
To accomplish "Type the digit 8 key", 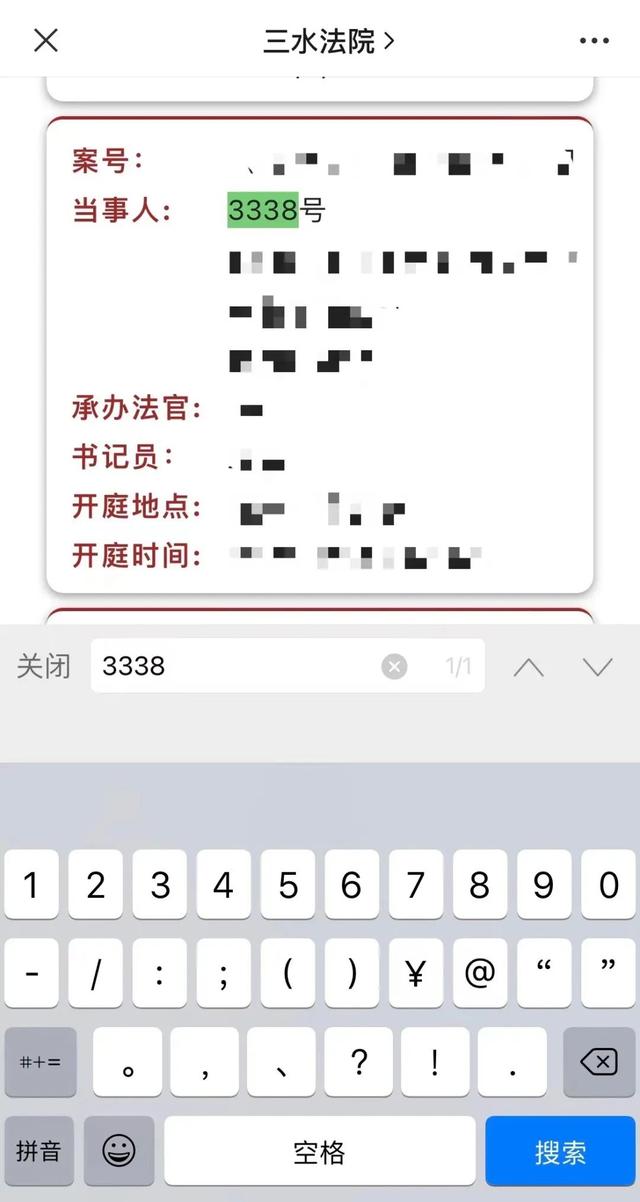I will tap(480, 885).
